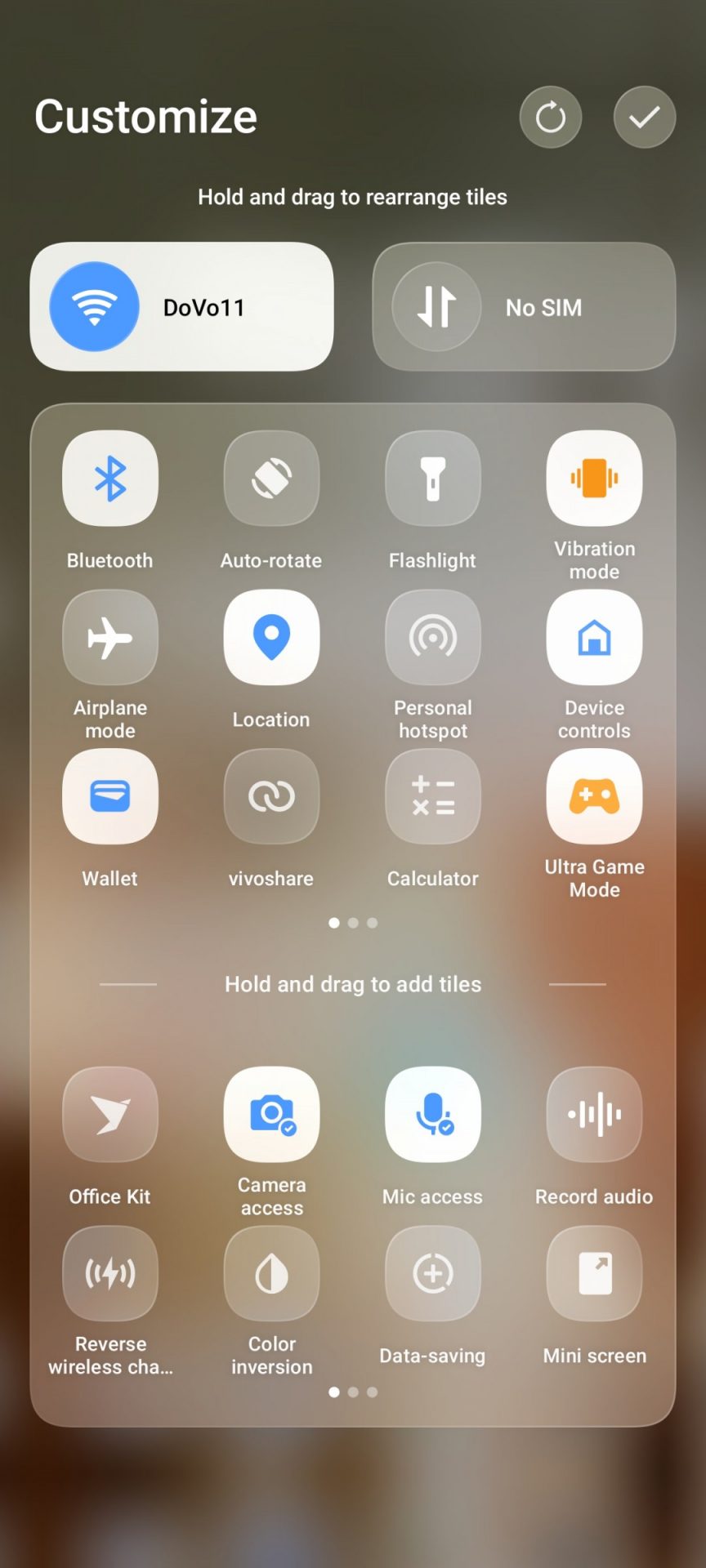Tap the DoVo11 Wi-Fi tile
Screen dimensions: 706x1568
(181, 306)
